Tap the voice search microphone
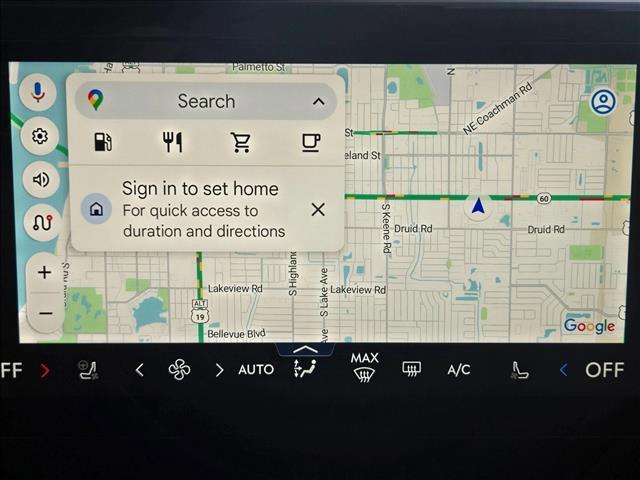 38,92
